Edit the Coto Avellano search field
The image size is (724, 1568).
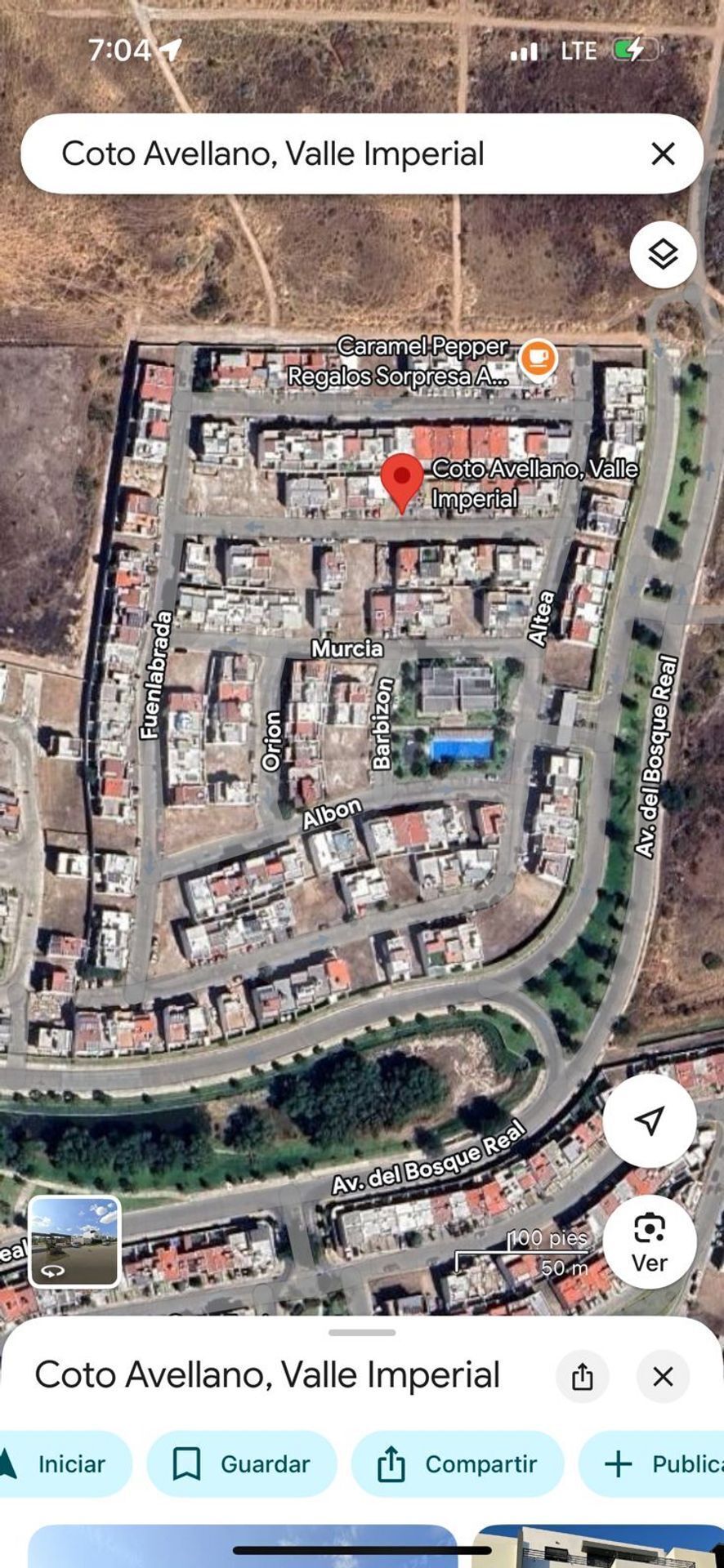[327, 154]
